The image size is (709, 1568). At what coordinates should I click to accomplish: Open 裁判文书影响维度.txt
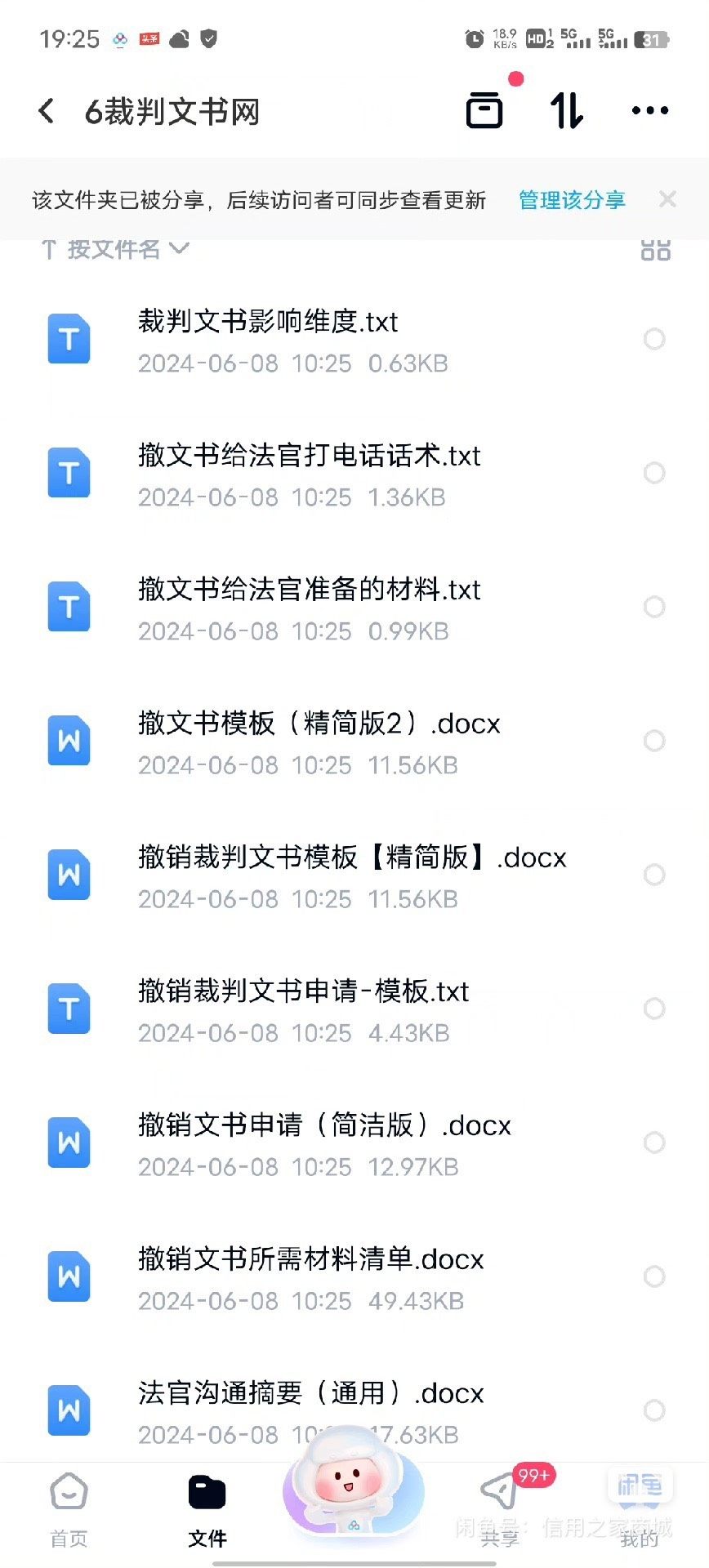point(268,322)
